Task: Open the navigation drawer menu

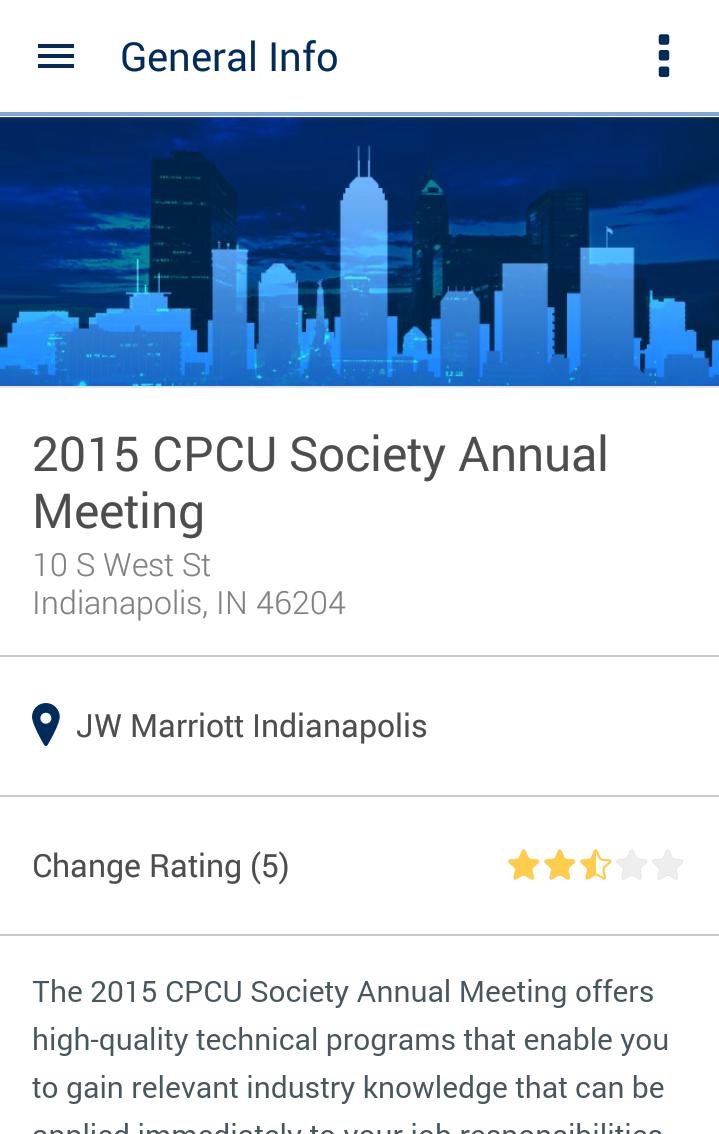Action: pyautogui.click(x=56, y=57)
